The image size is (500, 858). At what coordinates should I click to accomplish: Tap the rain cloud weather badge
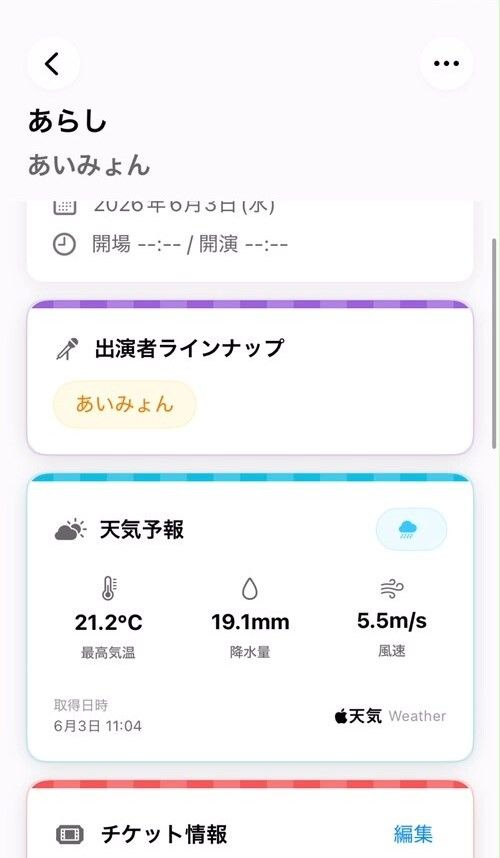click(x=411, y=529)
